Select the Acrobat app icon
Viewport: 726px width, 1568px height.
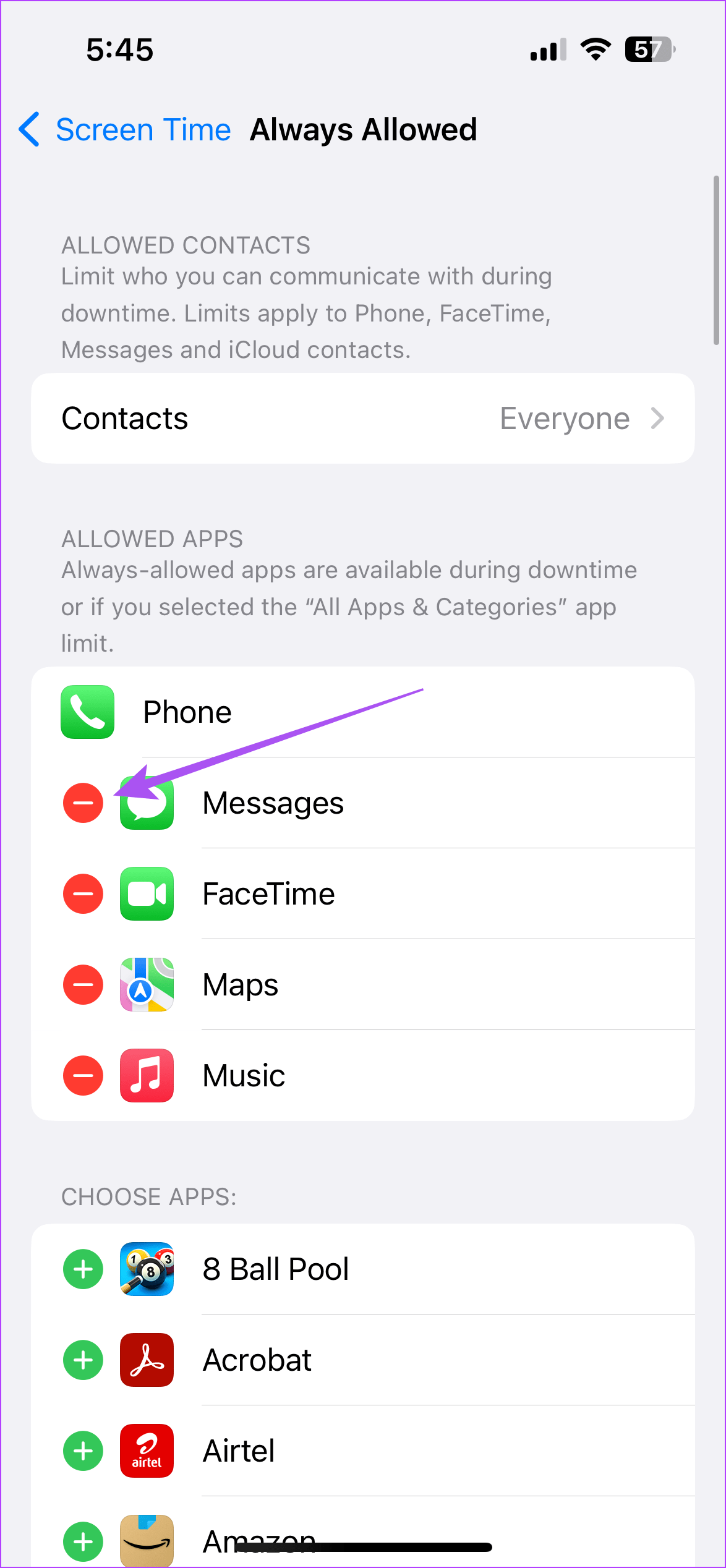(146, 1360)
